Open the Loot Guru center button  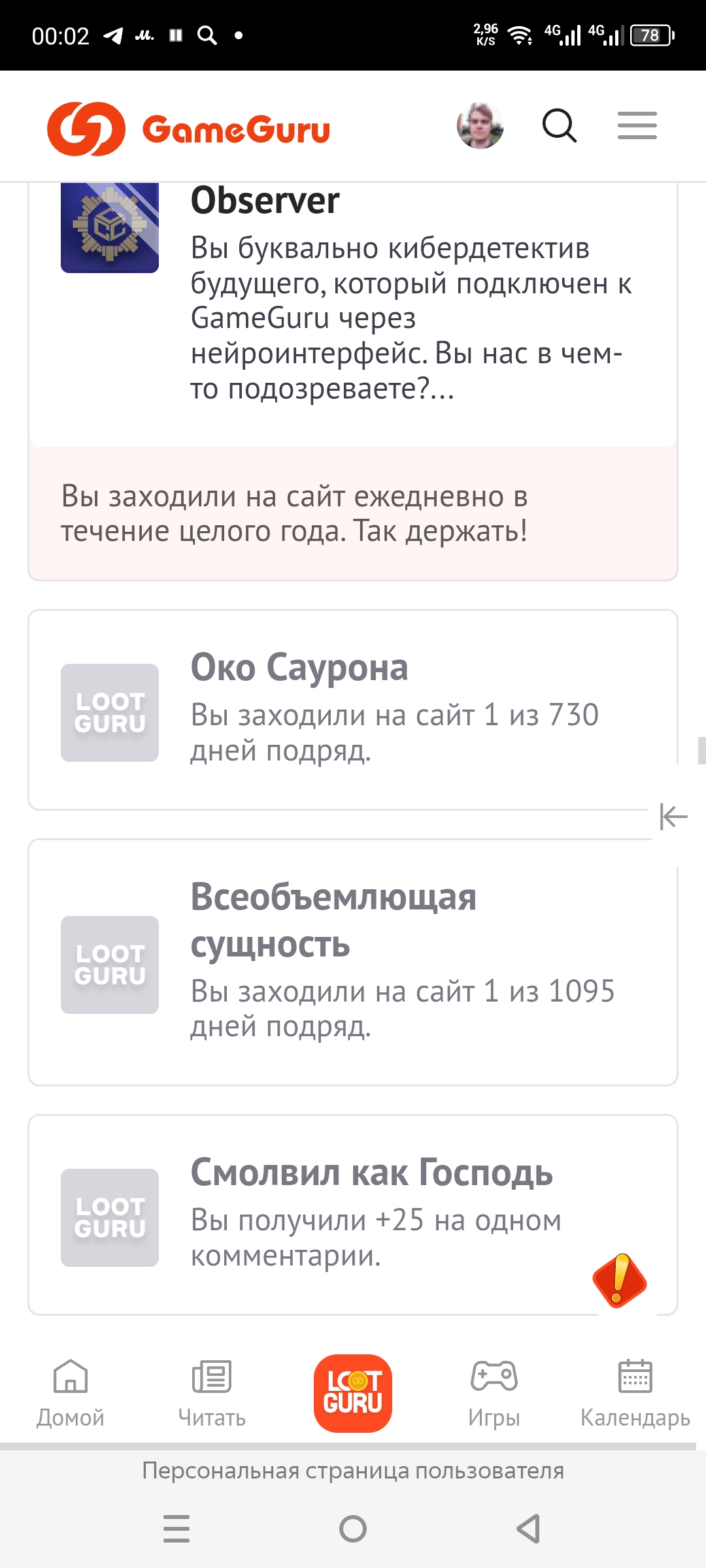coord(353,1393)
